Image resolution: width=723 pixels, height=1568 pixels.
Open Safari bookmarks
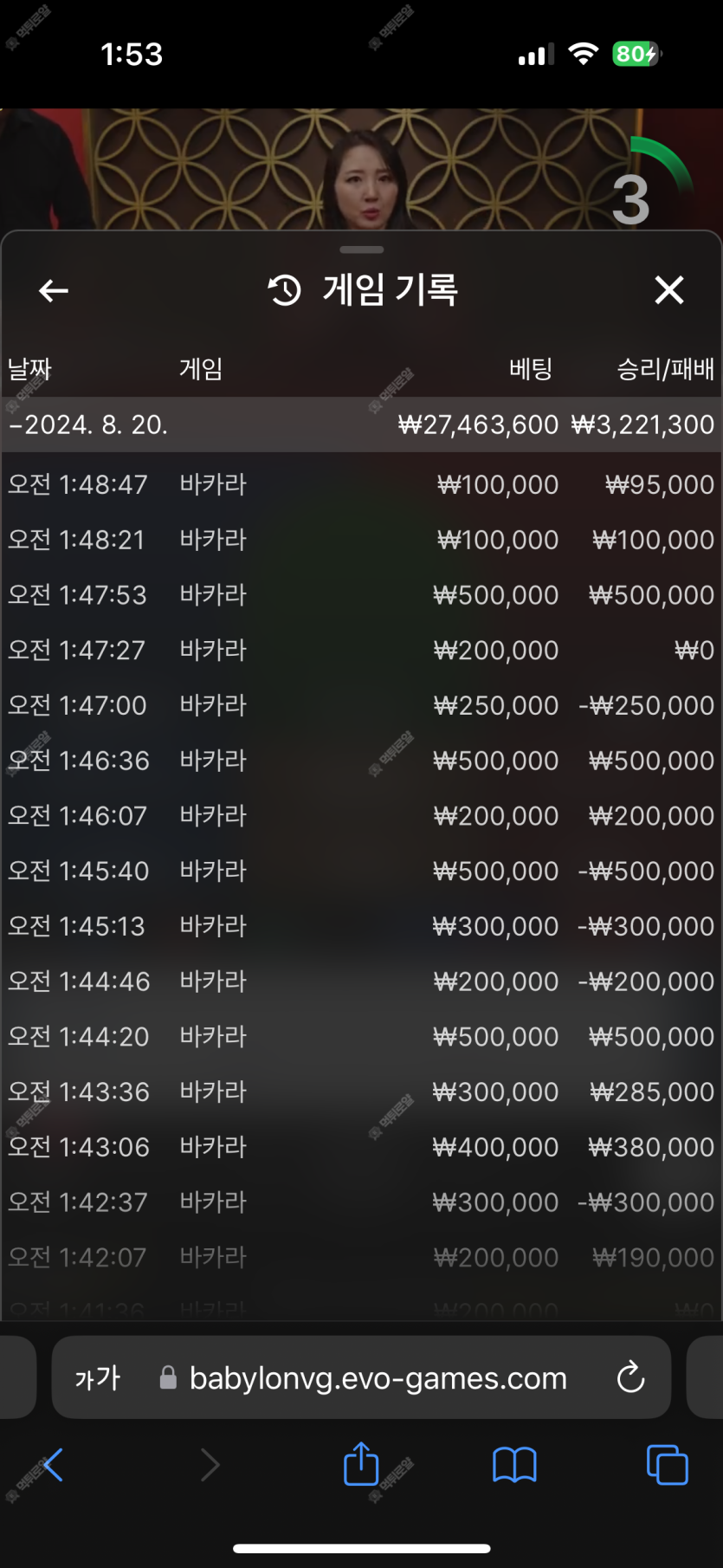[x=514, y=1465]
